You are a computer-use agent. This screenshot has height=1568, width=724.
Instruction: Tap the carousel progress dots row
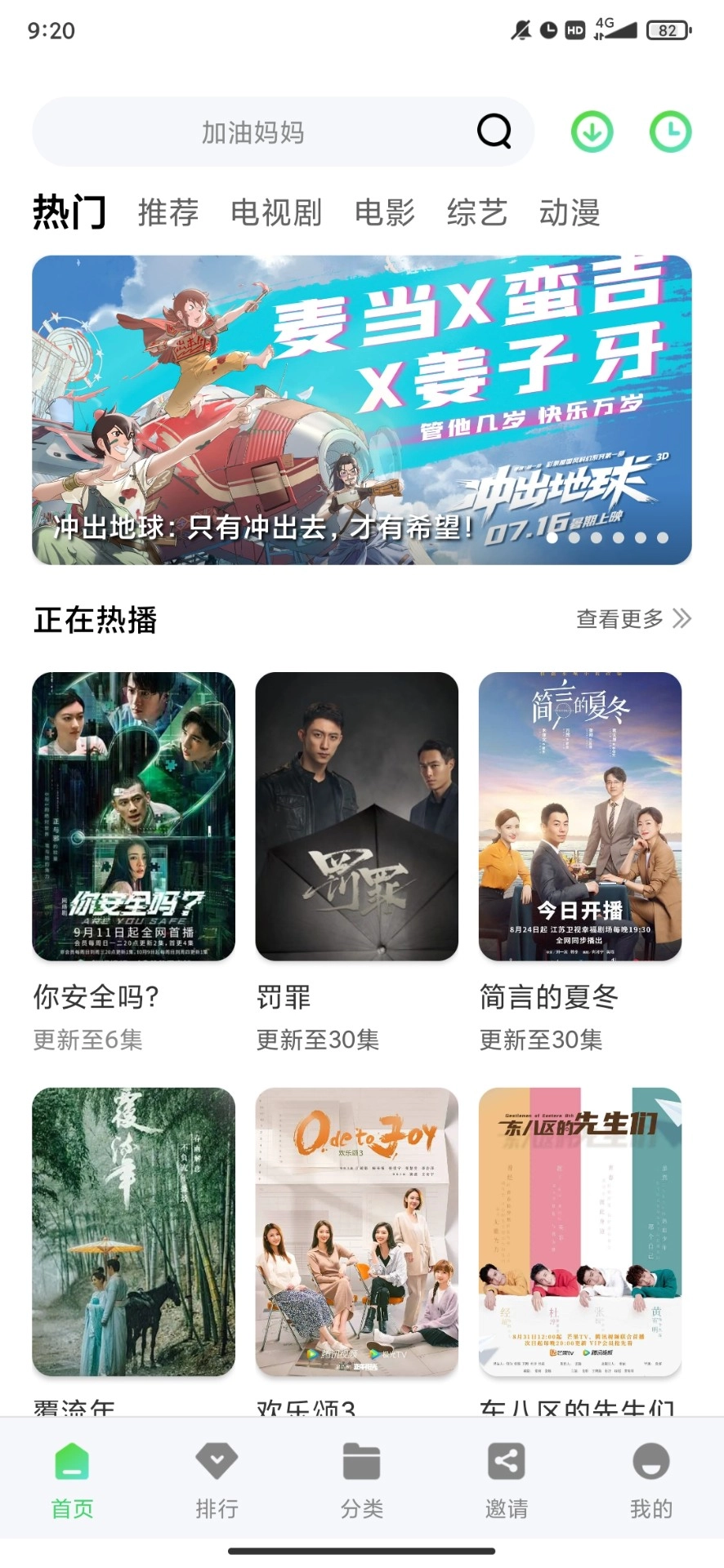point(609,539)
